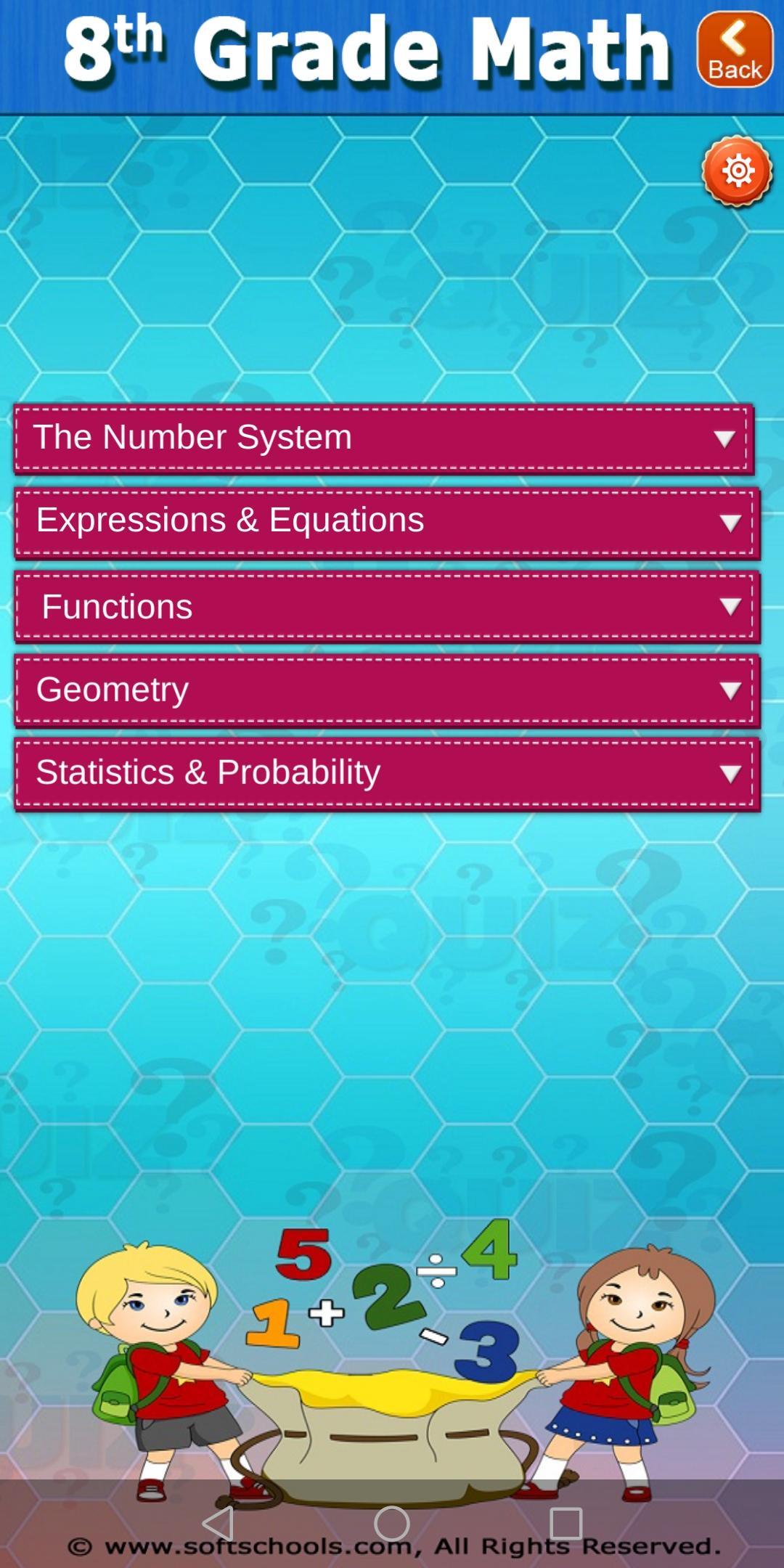Tap the orange Back button
The height and width of the screenshot is (1568, 784).
[x=735, y=49]
